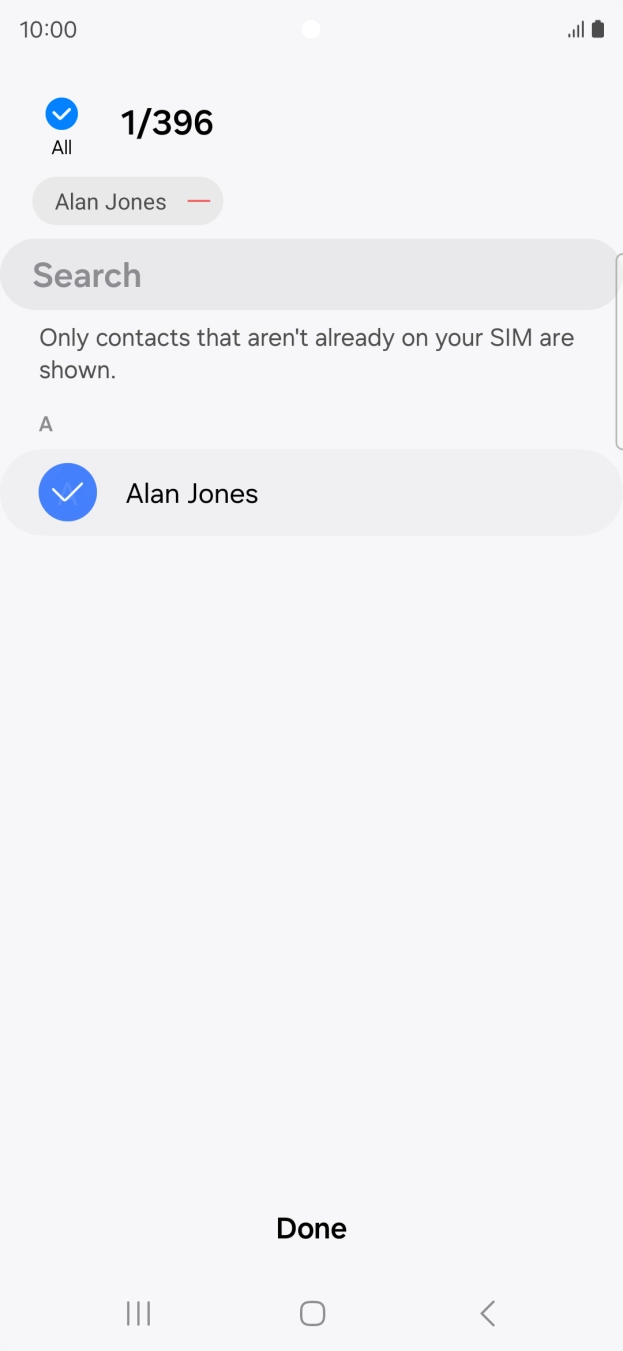Remove the Alan Jones chip

(199, 202)
